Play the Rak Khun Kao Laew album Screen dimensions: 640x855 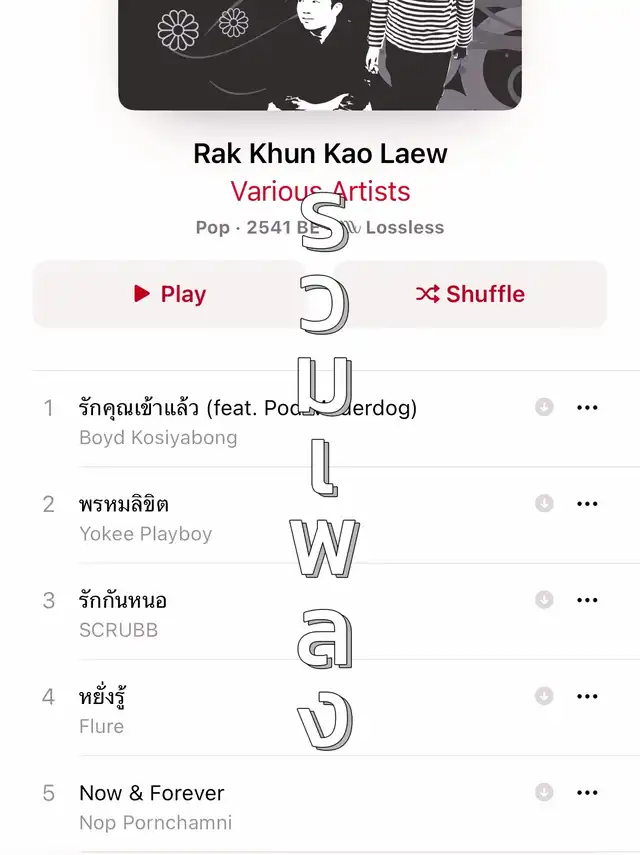(169, 294)
